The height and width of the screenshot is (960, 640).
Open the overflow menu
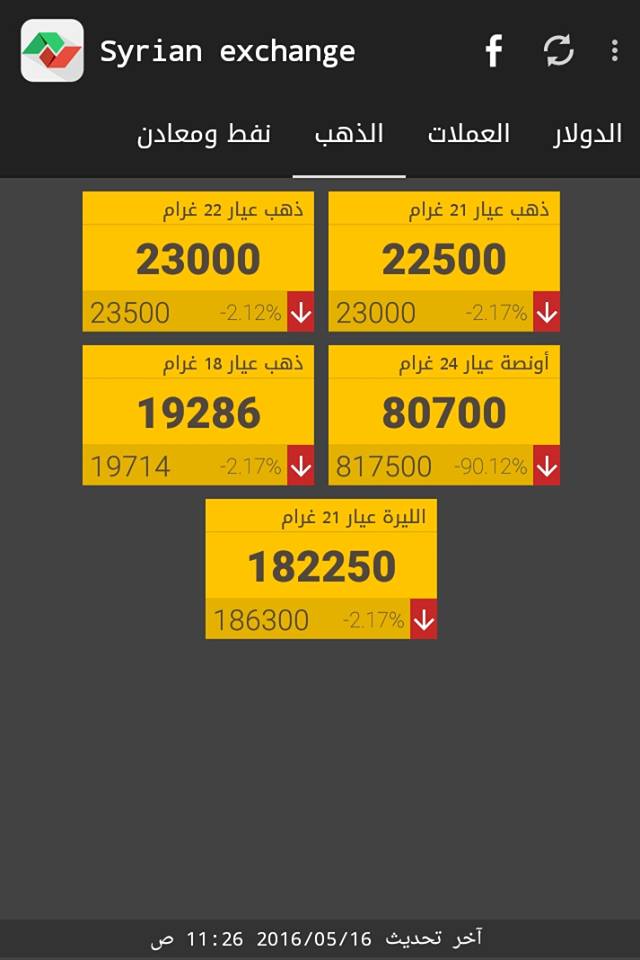click(614, 51)
